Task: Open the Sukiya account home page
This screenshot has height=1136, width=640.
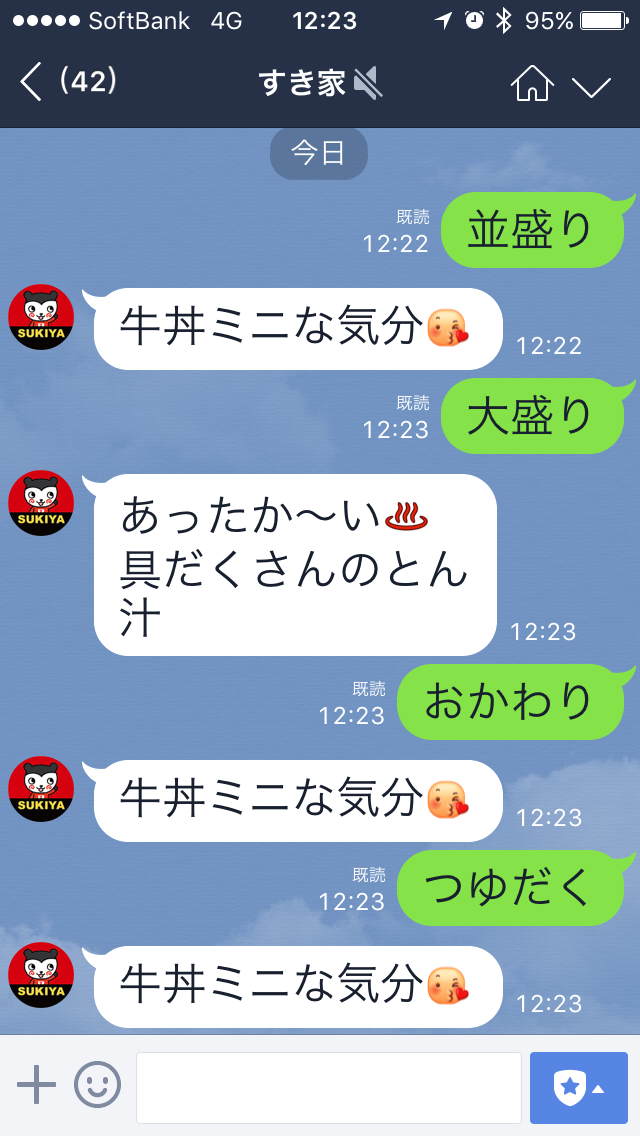Action: [532, 84]
